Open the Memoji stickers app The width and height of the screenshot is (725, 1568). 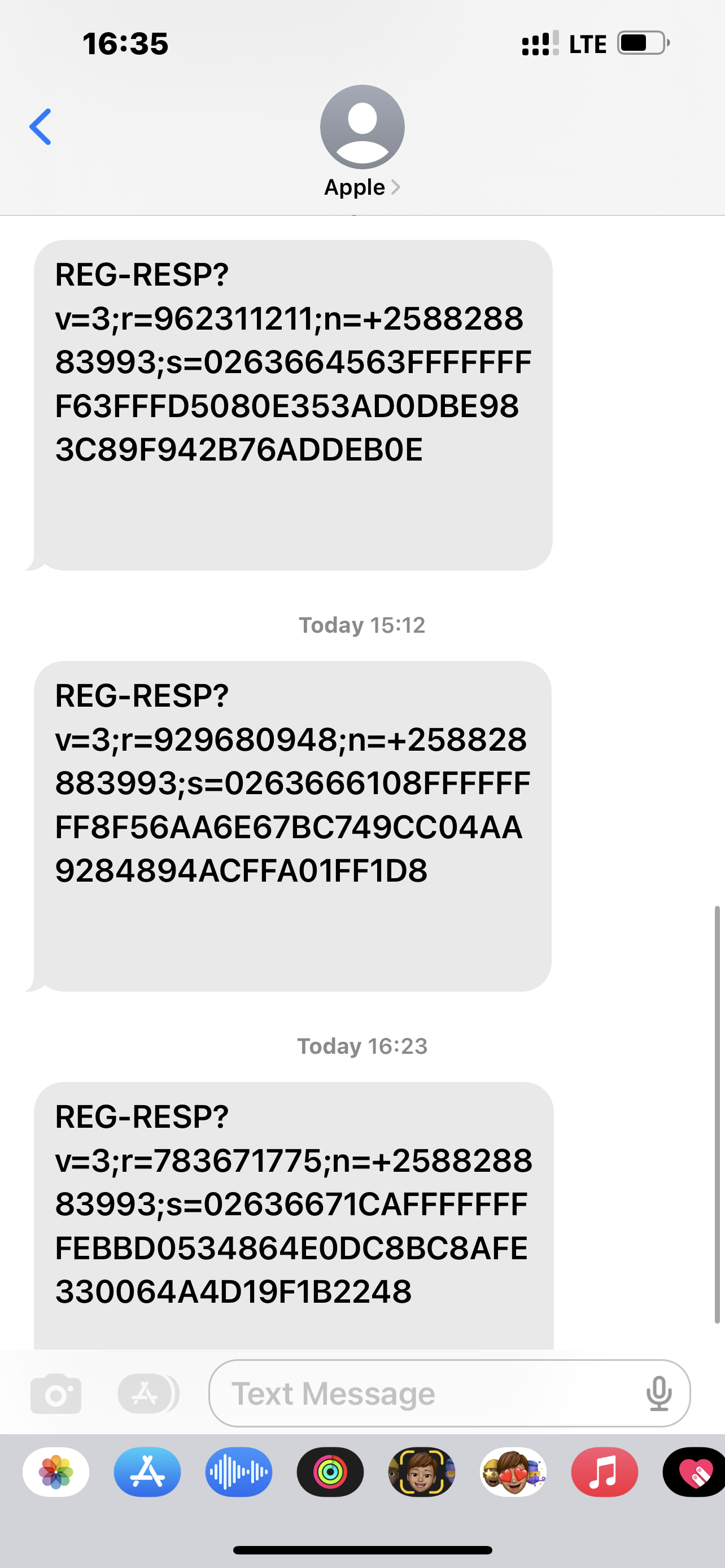513,1472
